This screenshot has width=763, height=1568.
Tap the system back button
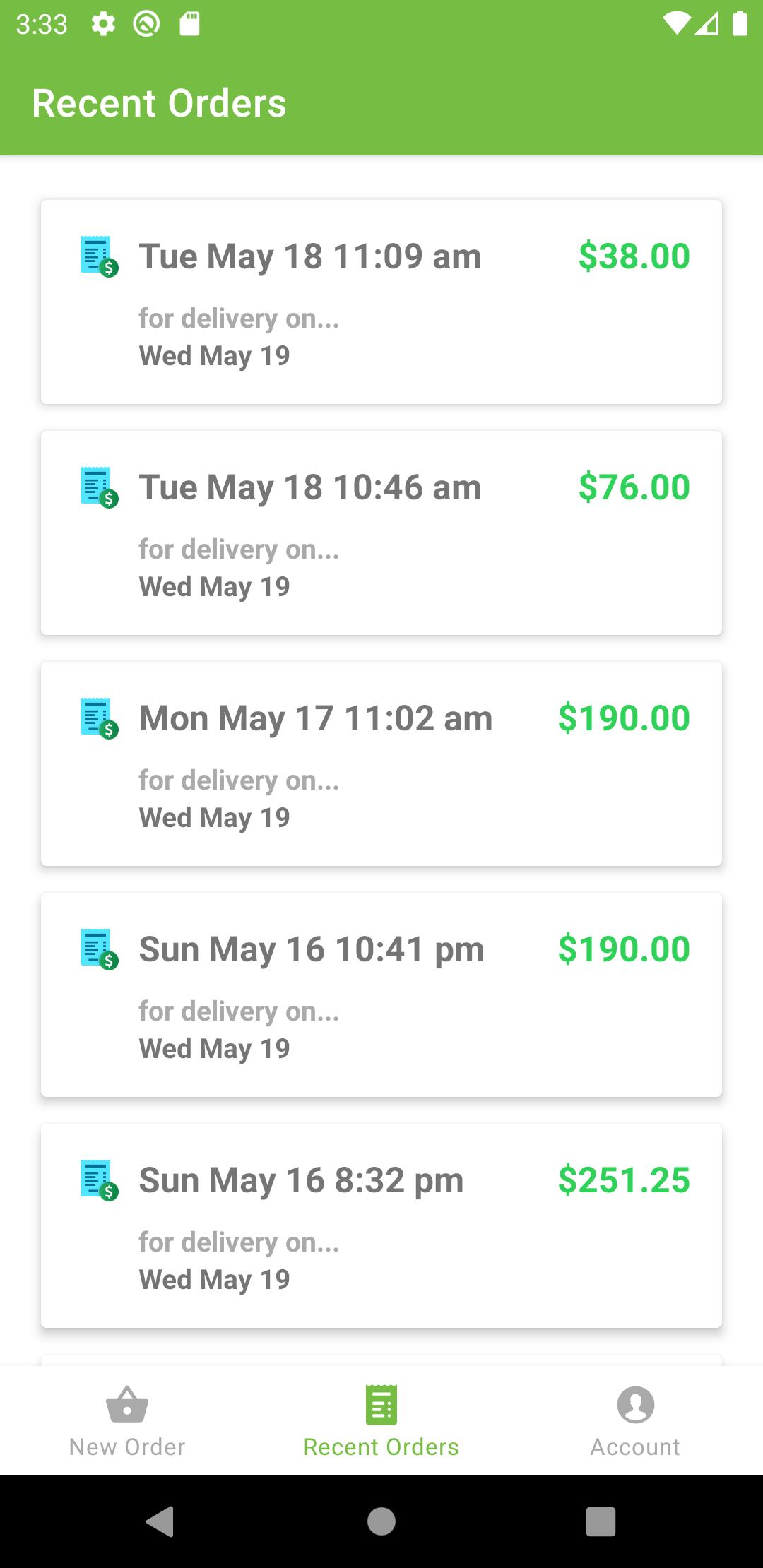coord(160,1521)
